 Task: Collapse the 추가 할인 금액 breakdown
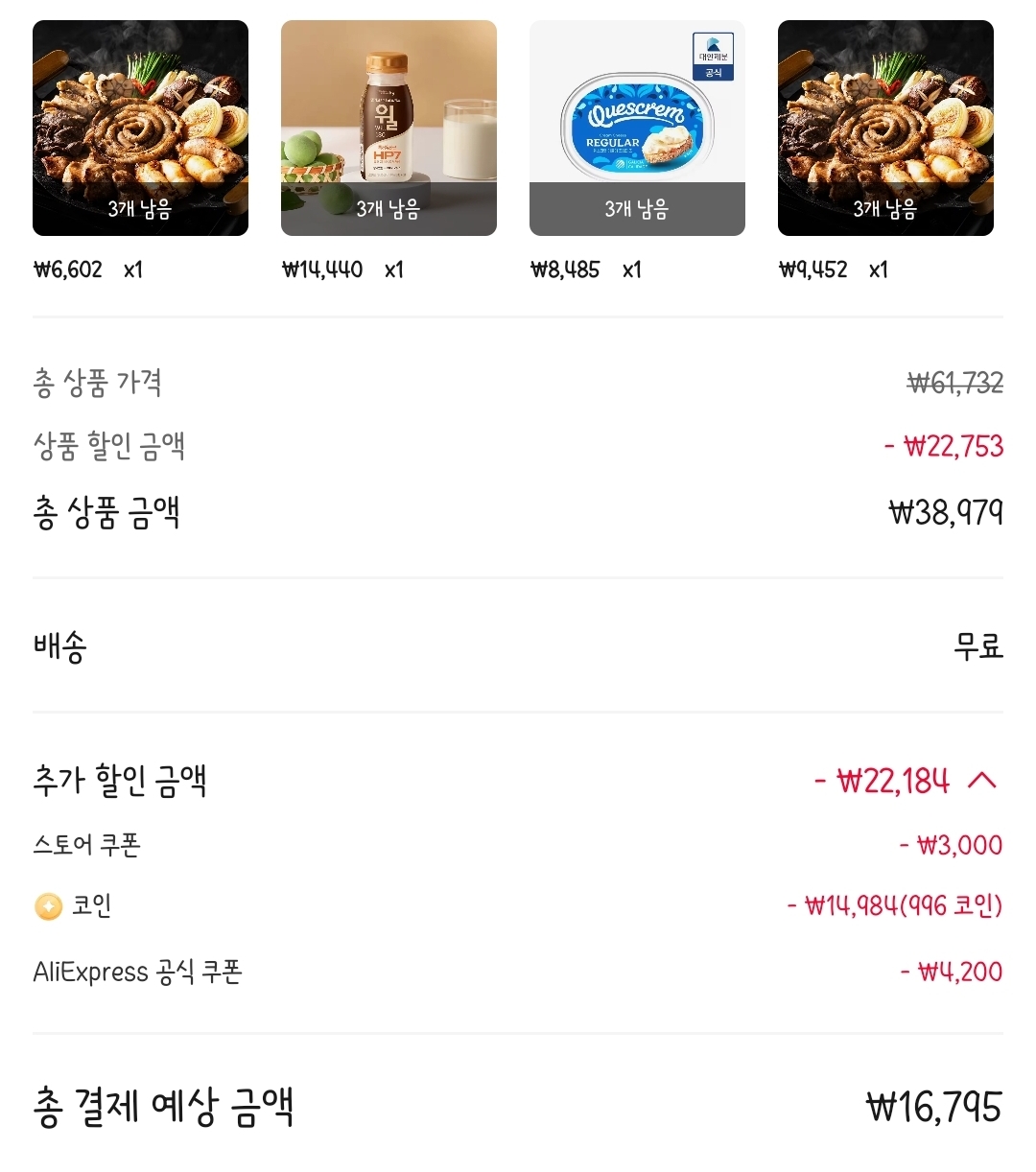point(982,781)
